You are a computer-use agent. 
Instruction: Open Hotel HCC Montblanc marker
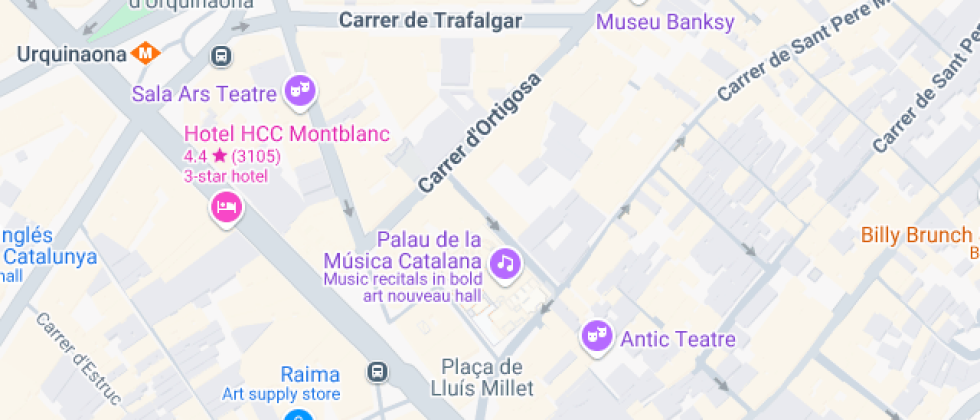(x=226, y=208)
